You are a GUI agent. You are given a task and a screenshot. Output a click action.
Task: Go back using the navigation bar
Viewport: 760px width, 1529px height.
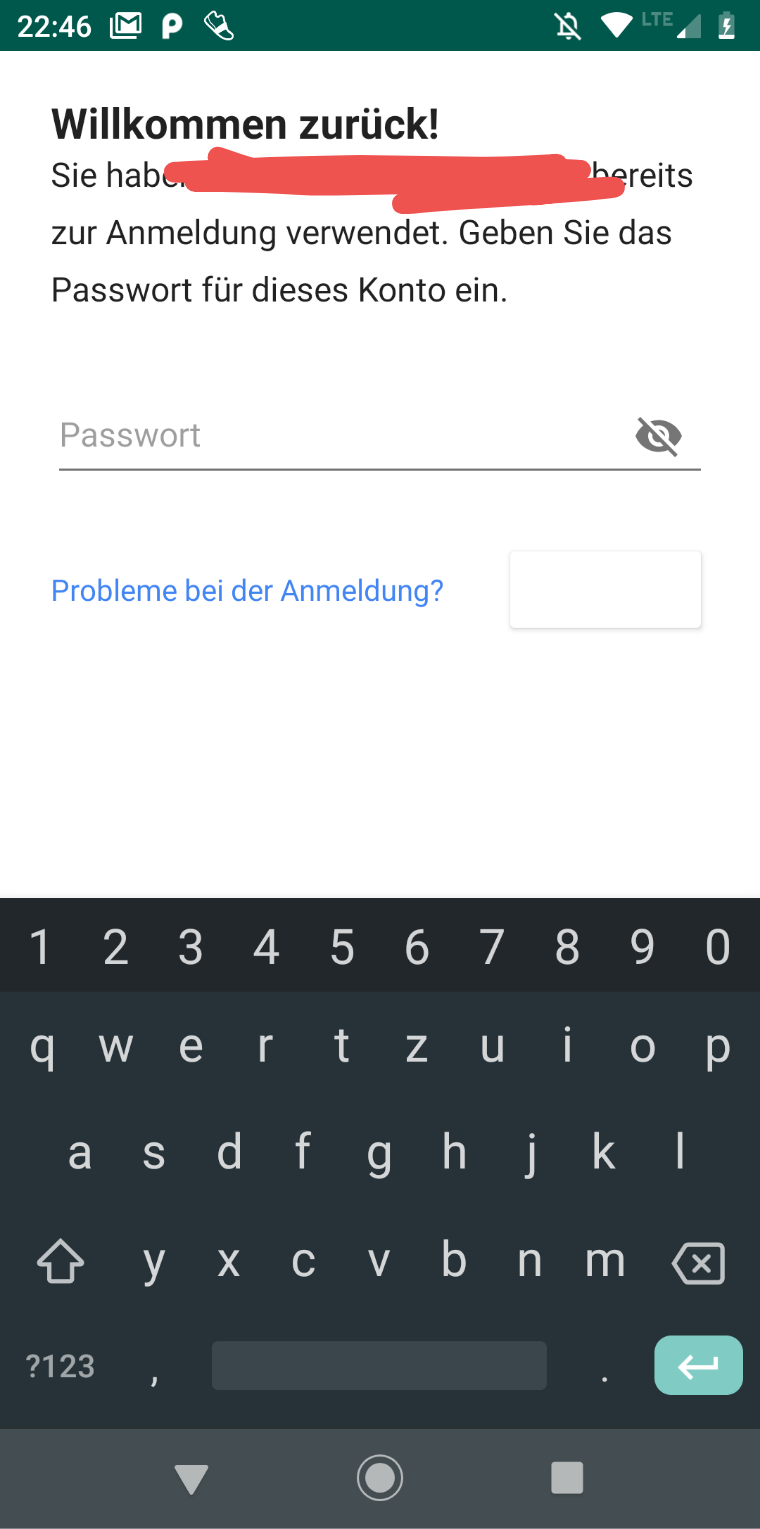click(x=190, y=1478)
